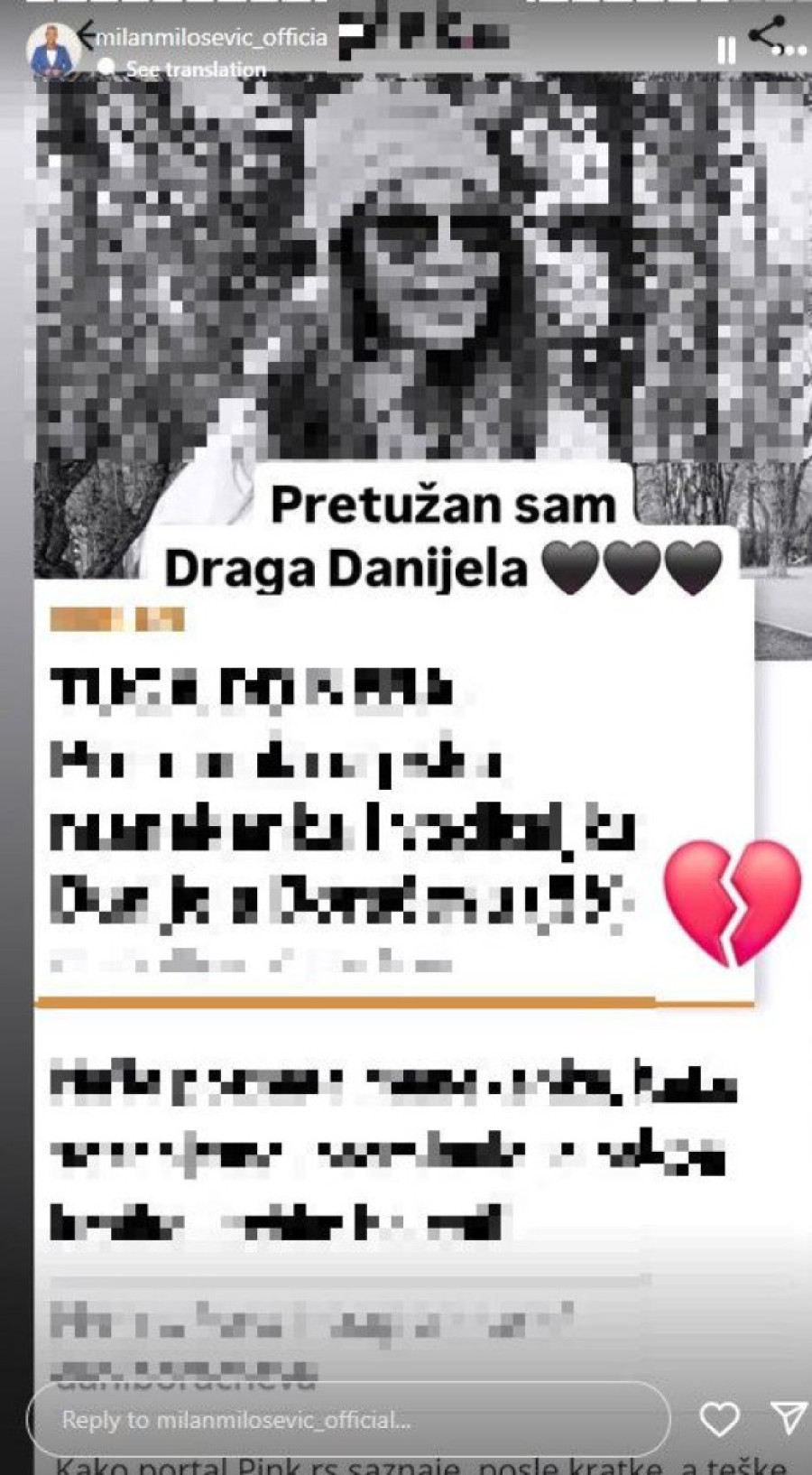Like the story with the heart
812x1475 pixels.
tap(719, 1420)
